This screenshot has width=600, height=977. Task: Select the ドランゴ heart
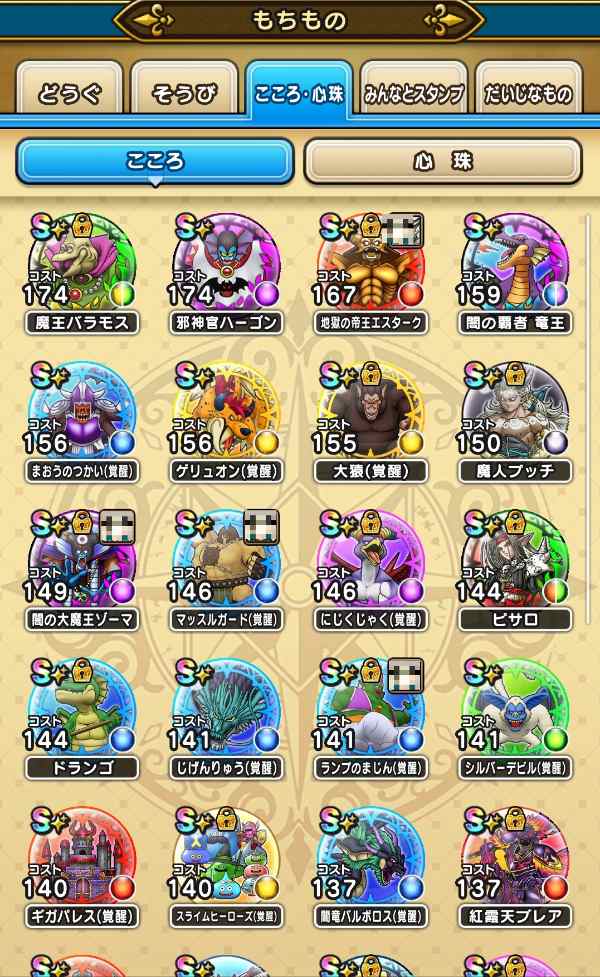click(82, 707)
